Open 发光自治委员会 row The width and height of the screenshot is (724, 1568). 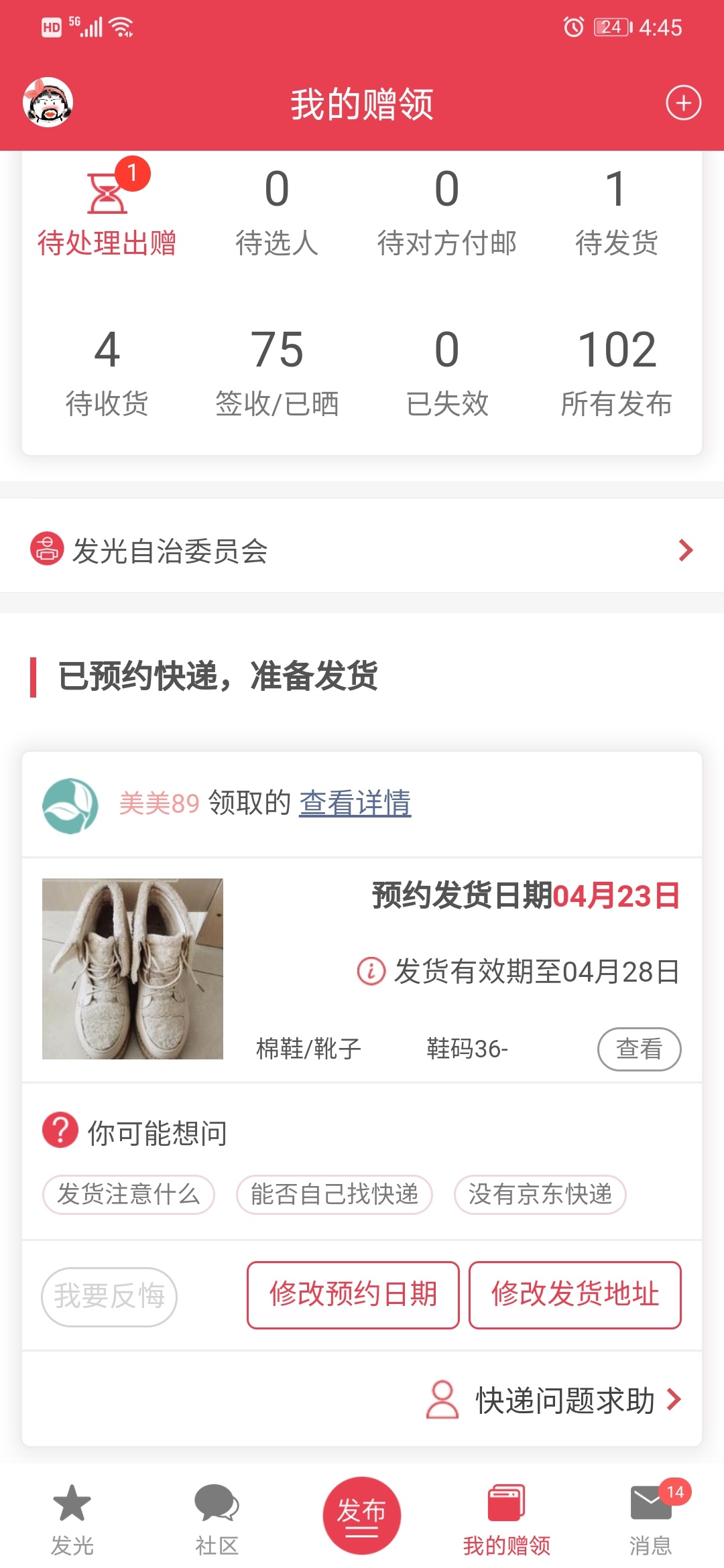362,551
